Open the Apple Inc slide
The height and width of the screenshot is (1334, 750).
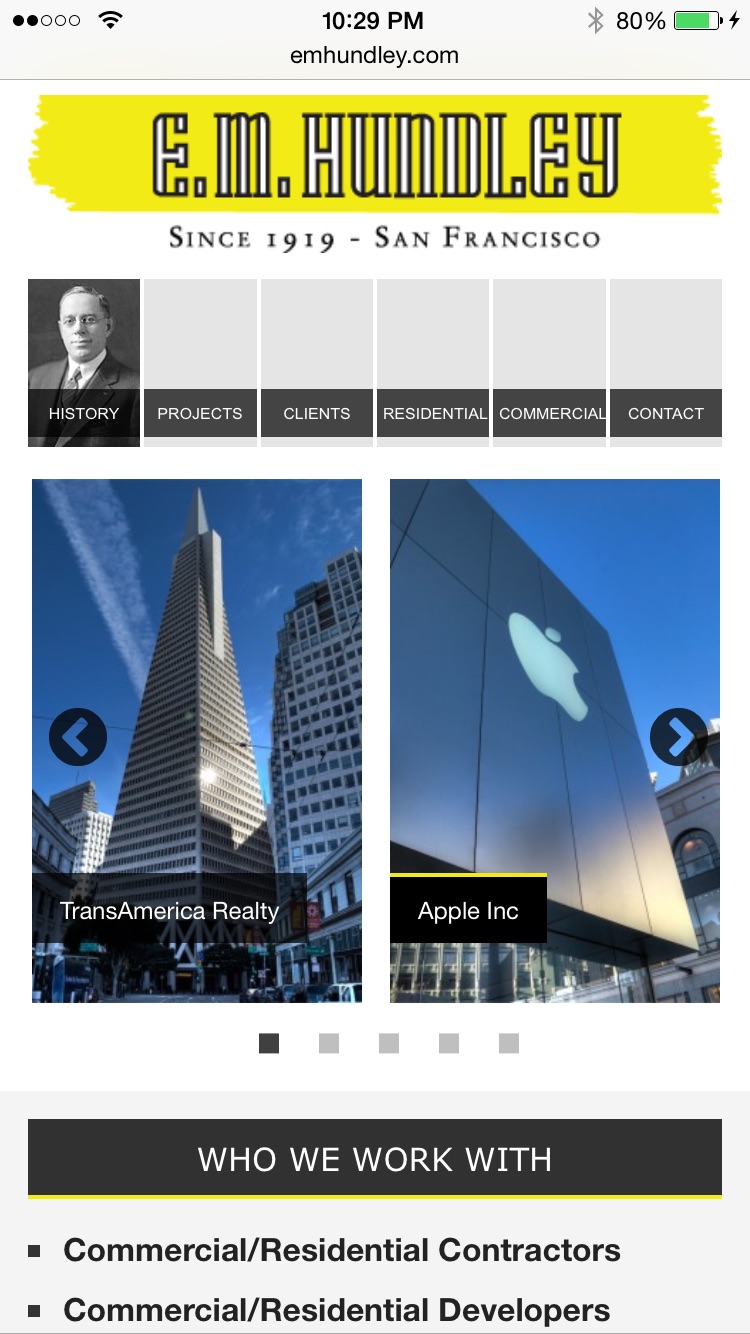click(468, 910)
